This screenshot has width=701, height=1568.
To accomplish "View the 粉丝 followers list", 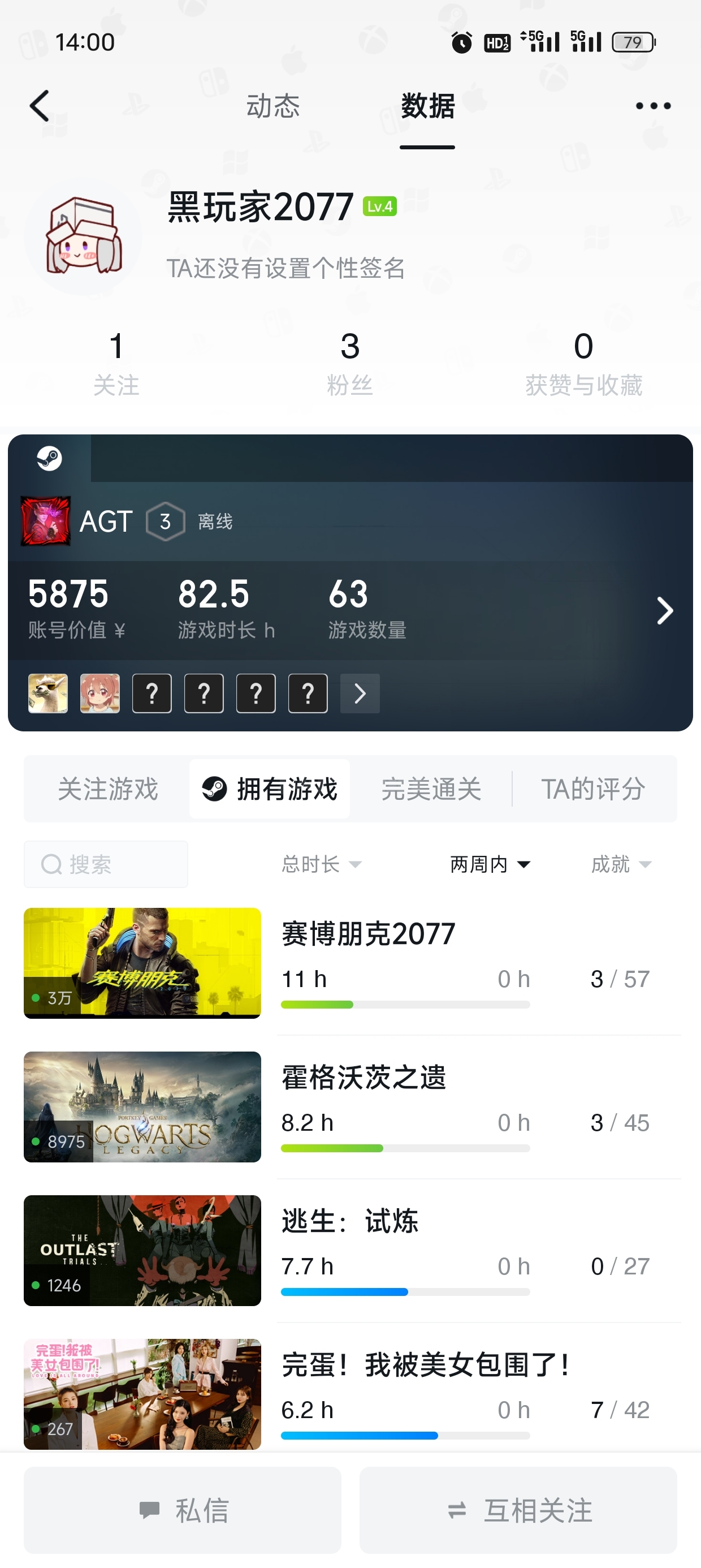I will click(x=350, y=363).
